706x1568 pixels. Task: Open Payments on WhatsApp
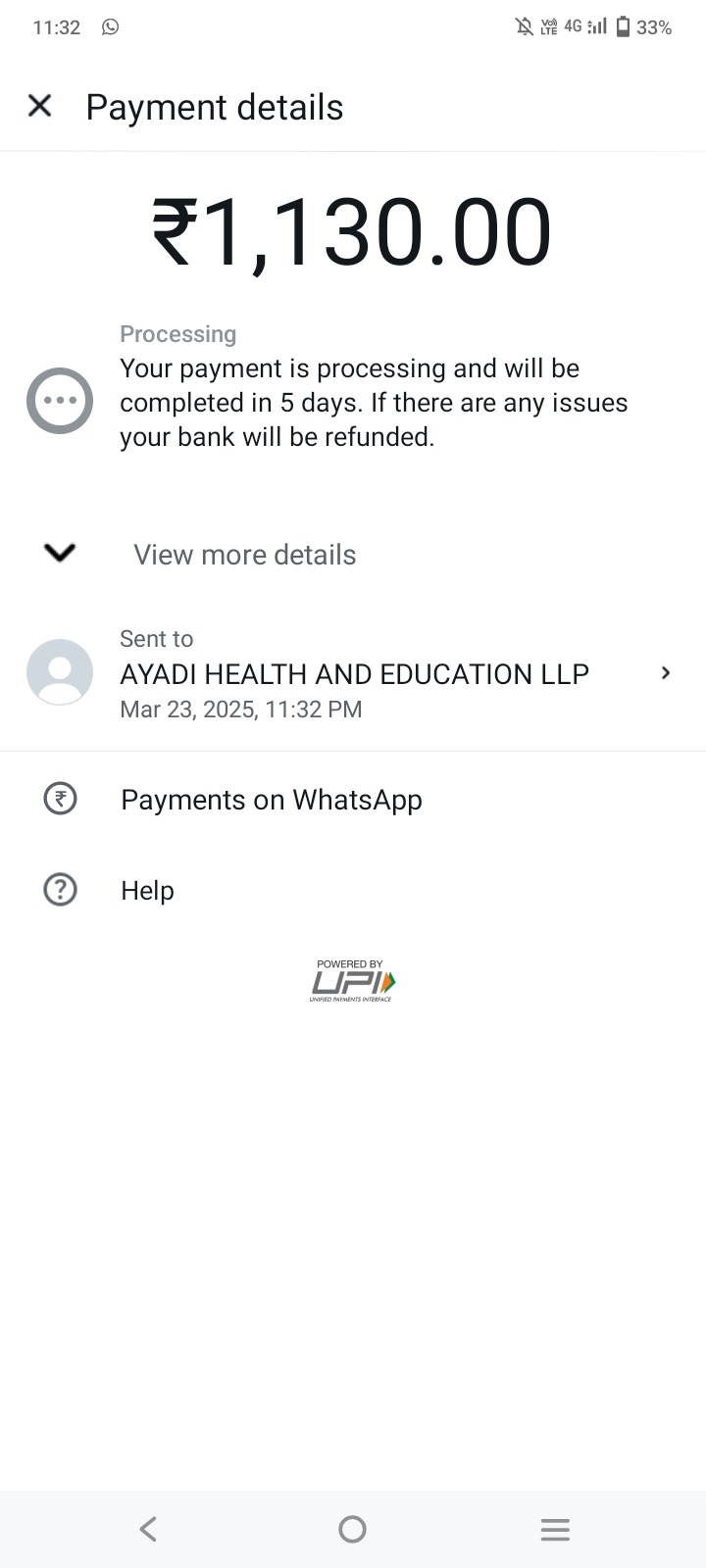pos(271,800)
